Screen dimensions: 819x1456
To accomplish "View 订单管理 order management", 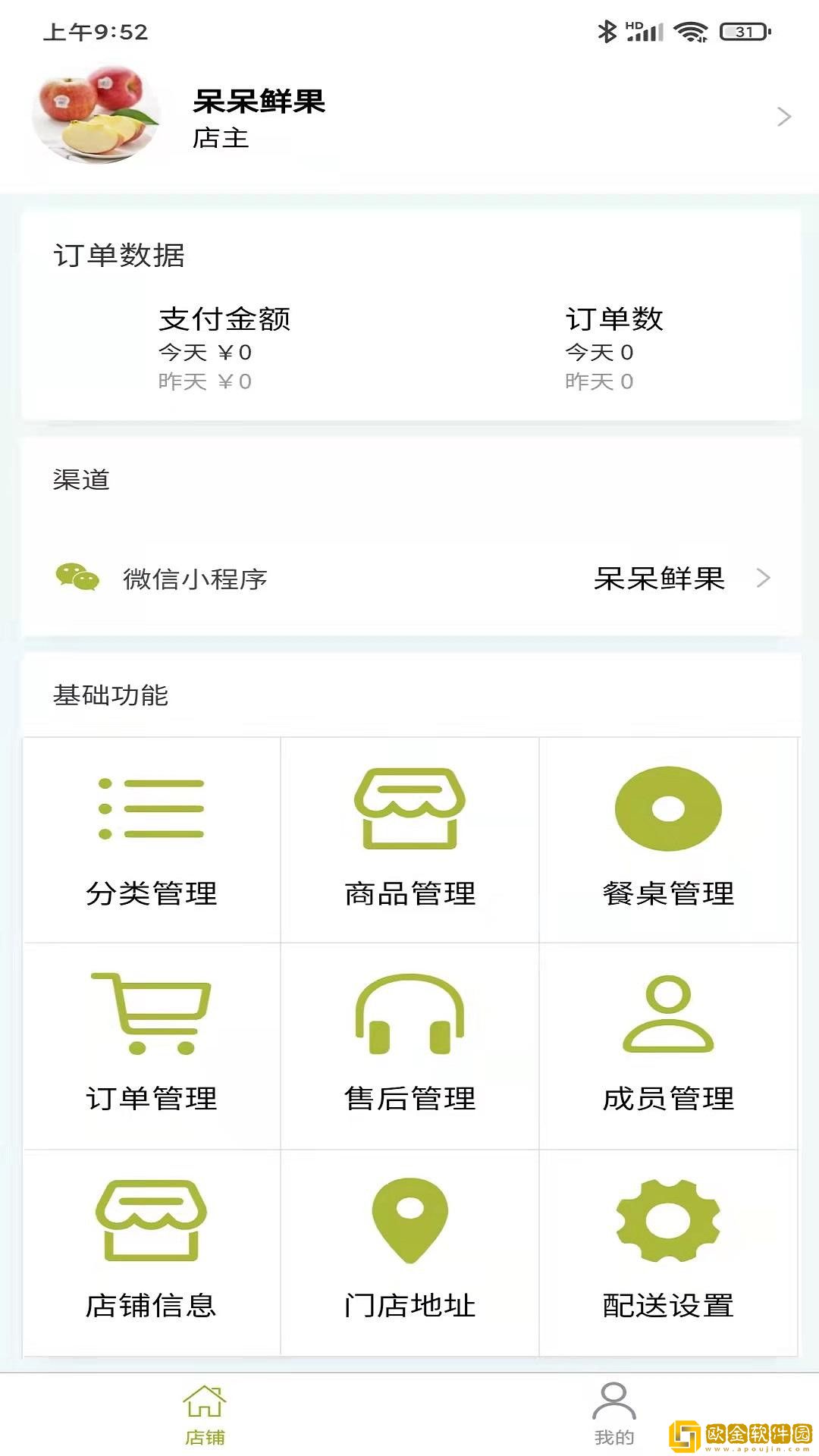I will [152, 1046].
